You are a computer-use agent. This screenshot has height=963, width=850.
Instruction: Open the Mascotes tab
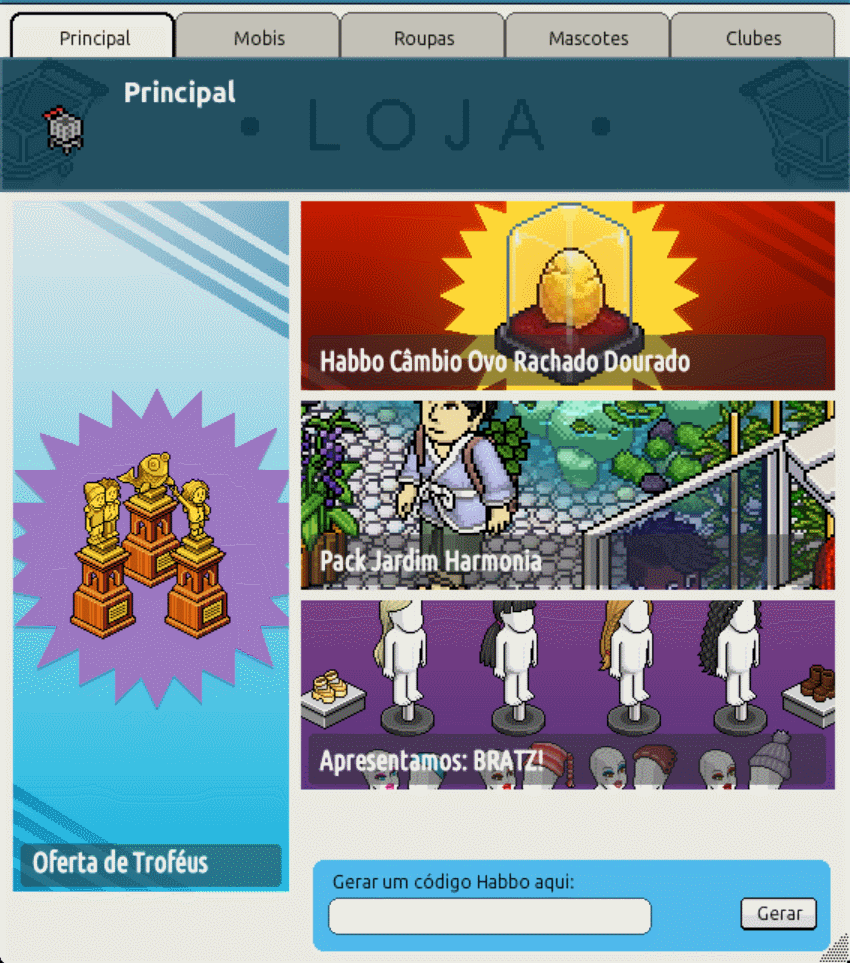tap(588, 38)
